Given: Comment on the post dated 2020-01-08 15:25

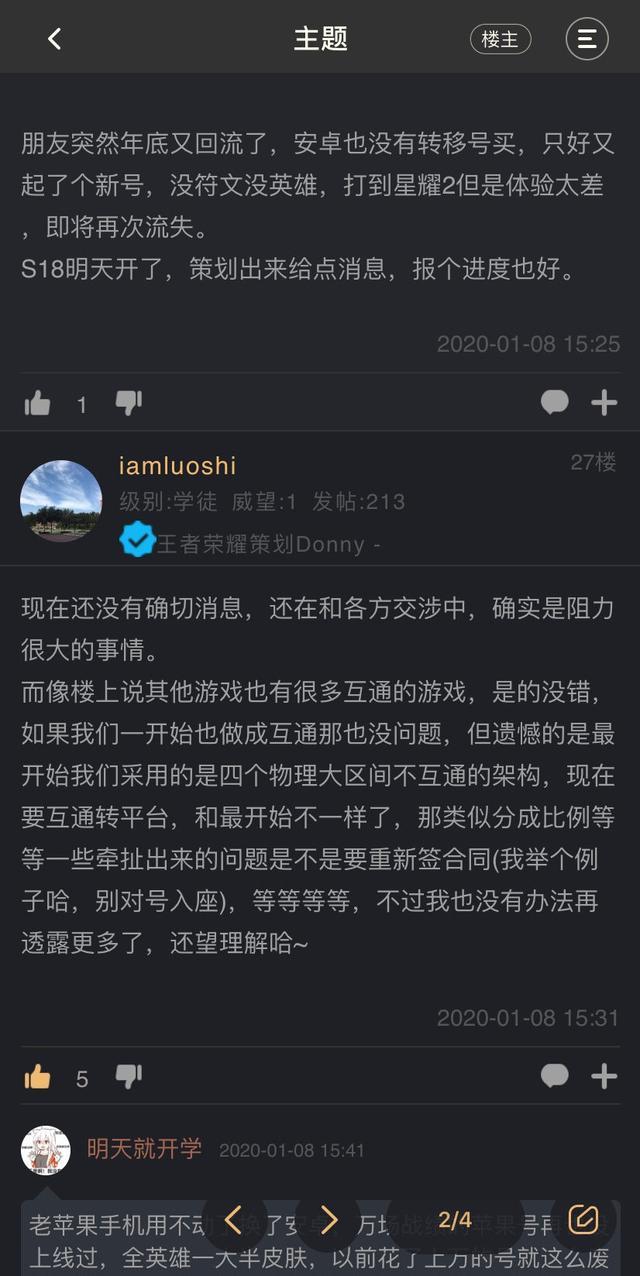Looking at the screenshot, I should click(554, 403).
